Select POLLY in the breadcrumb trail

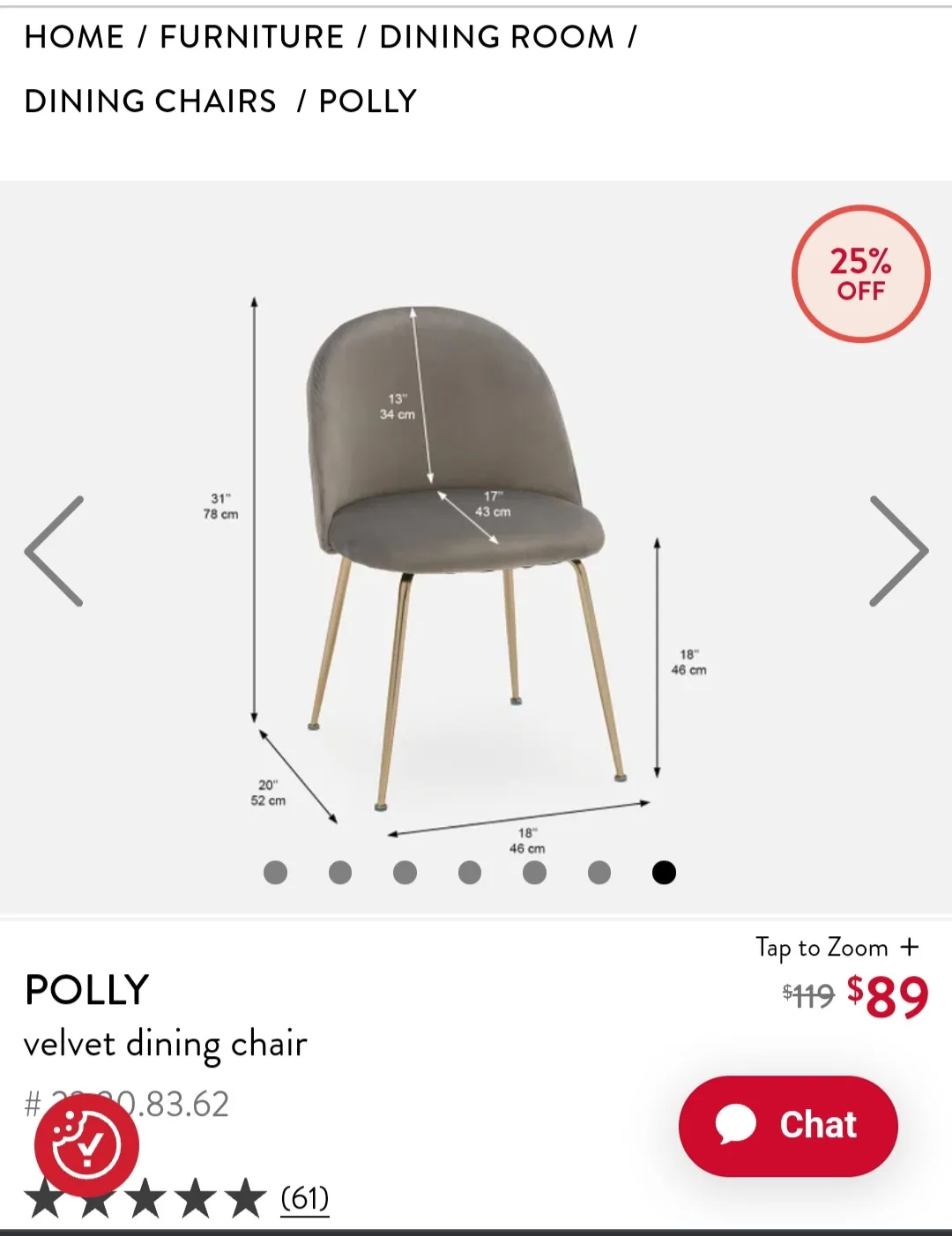click(367, 100)
